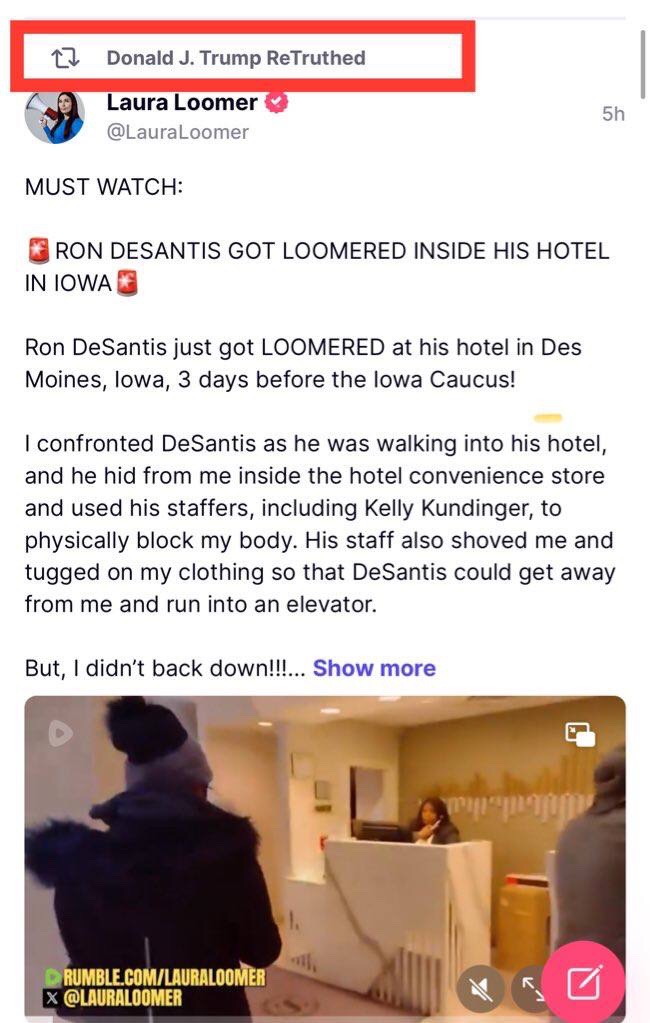Open Donald J. Trump ReTruthed link
The width and height of the screenshot is (650, 1023).
[236, 58]
